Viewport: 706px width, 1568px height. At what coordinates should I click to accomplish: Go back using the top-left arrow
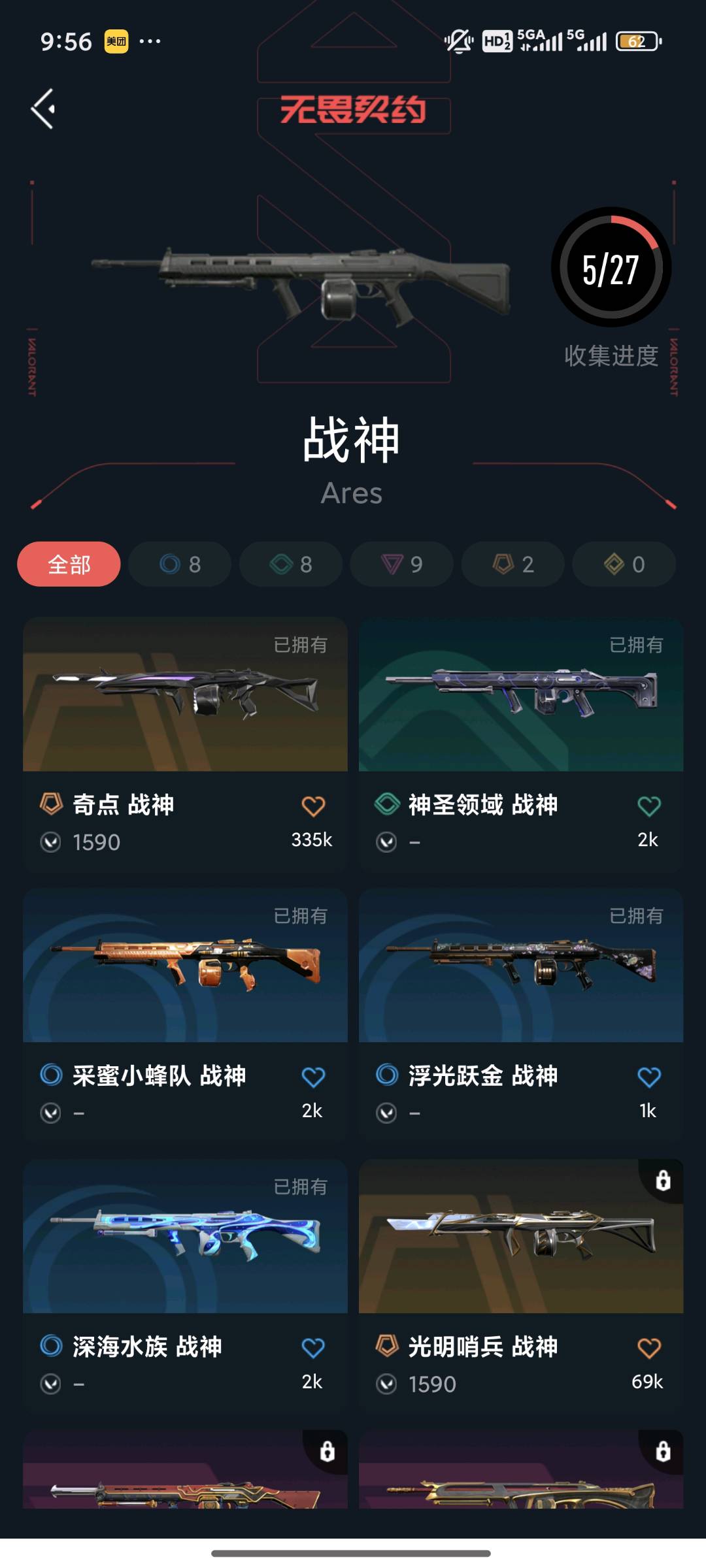point(43,109)
